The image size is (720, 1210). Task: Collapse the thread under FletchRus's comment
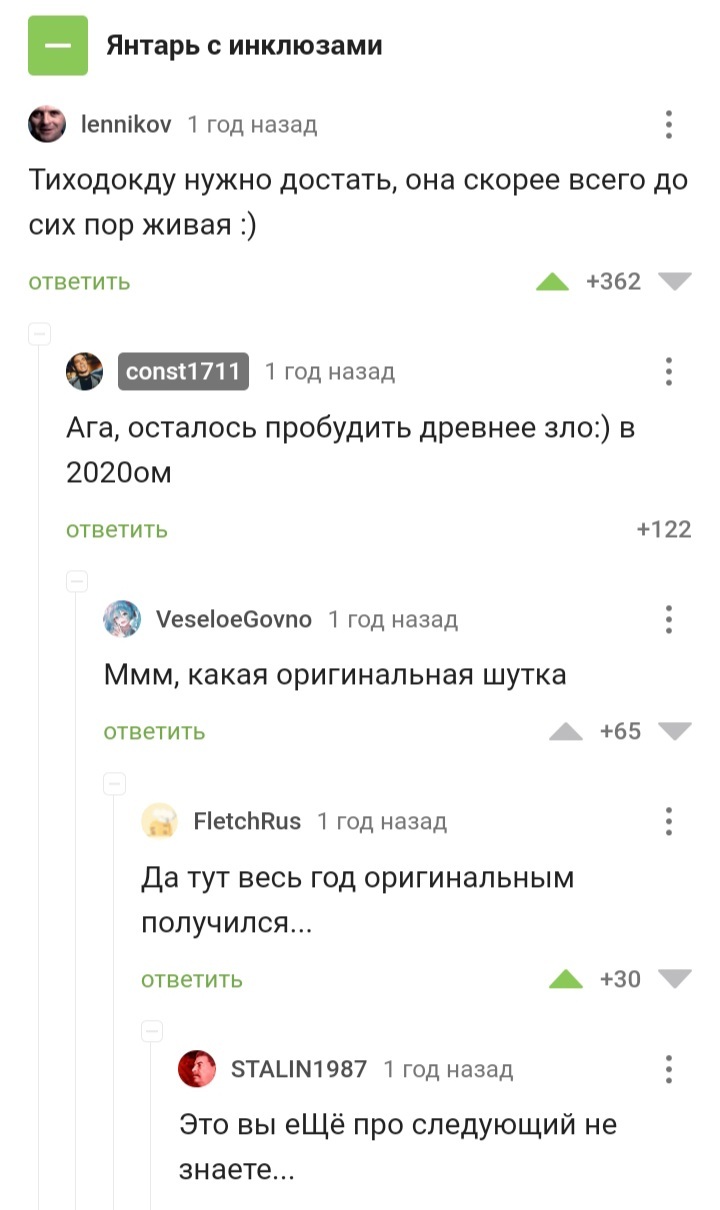tap(151, 1029)
